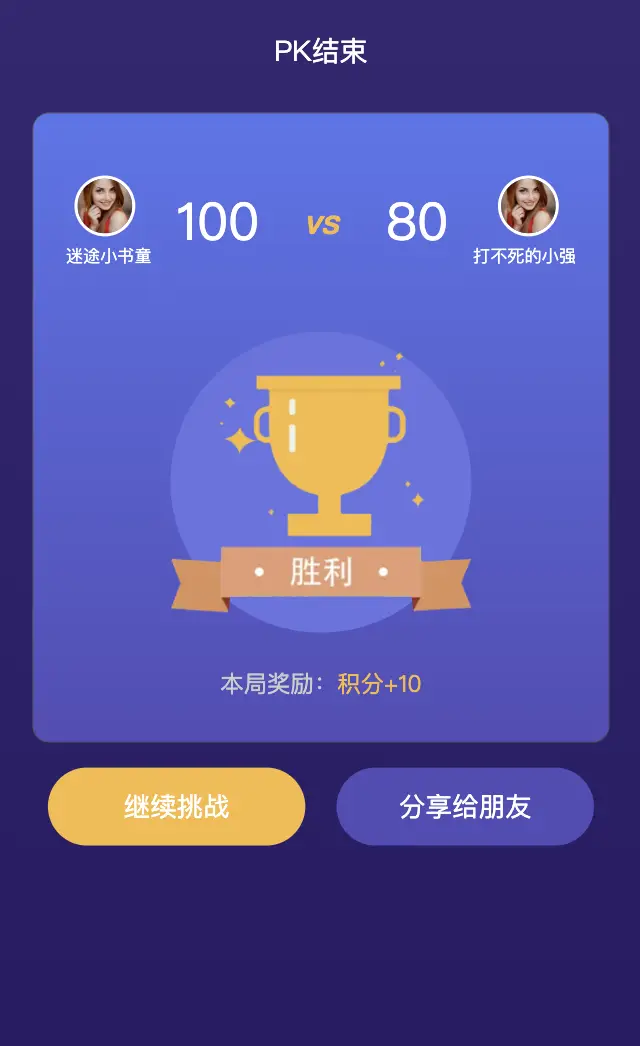Share result via 分享给朋友

point(465,807)
